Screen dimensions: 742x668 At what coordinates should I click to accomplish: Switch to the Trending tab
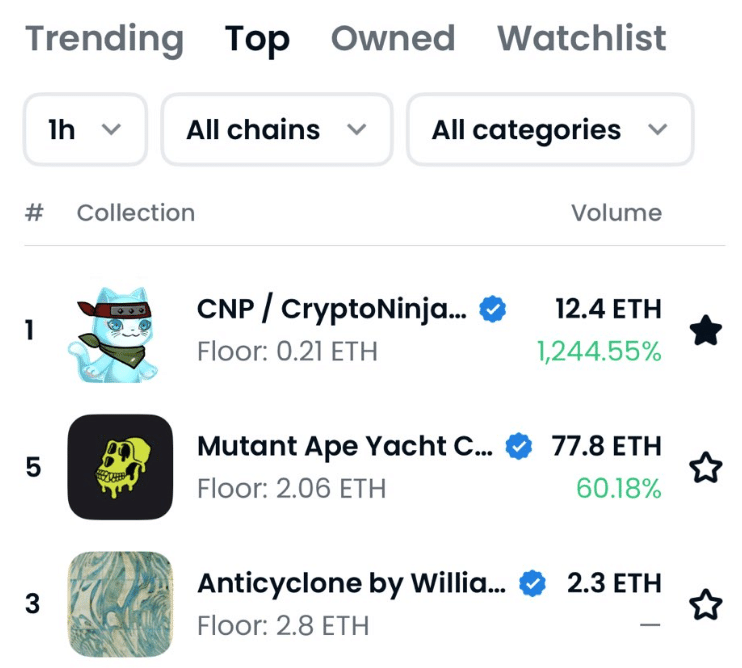click(x=104, y=39)
